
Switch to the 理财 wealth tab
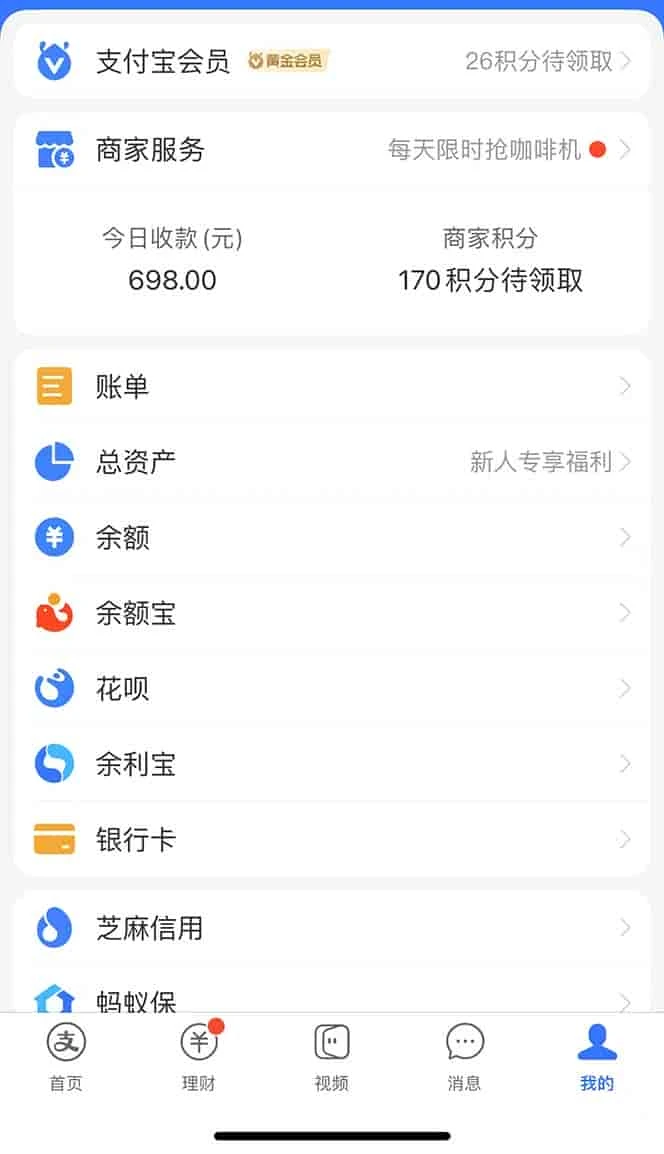point(199,1057)
